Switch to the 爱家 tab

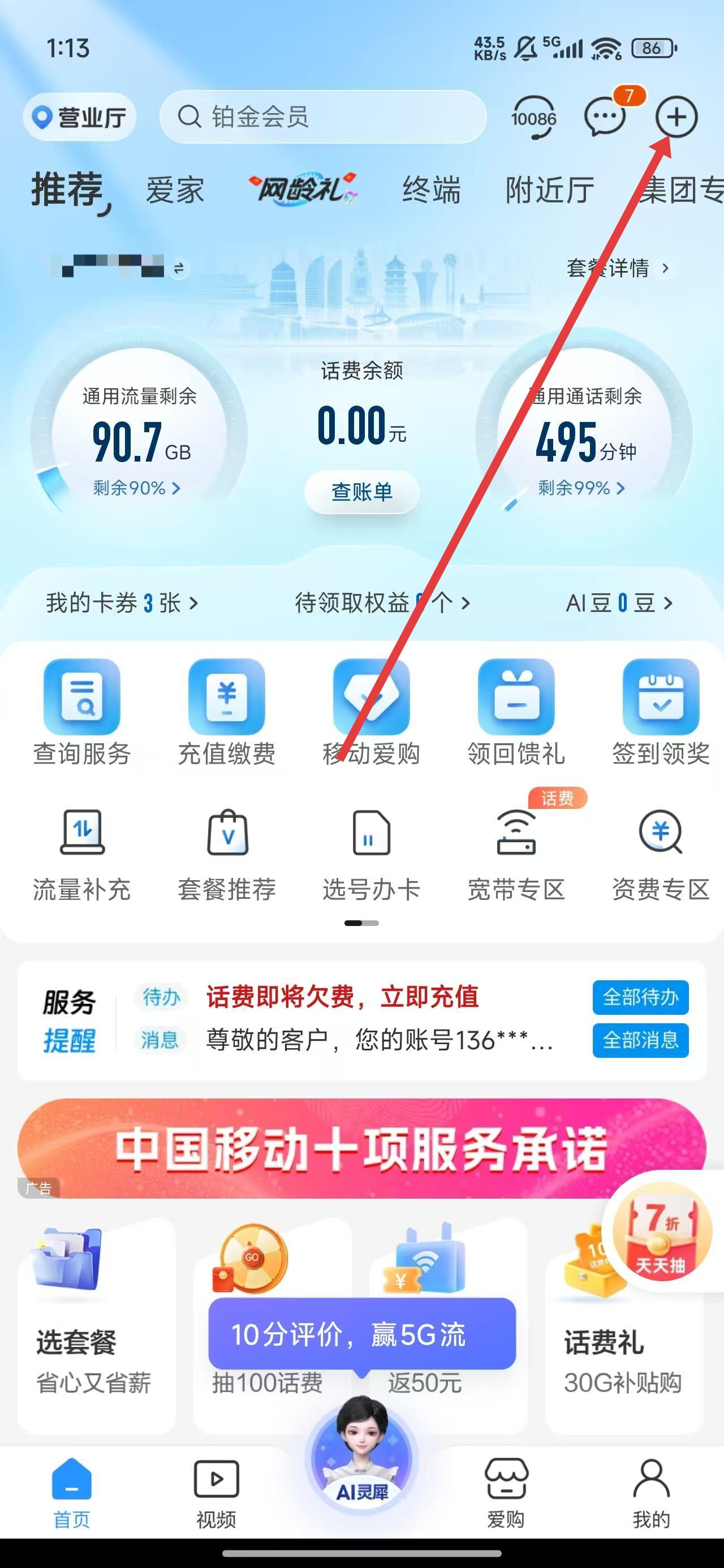pyautogui.click(x=175, y=190)
